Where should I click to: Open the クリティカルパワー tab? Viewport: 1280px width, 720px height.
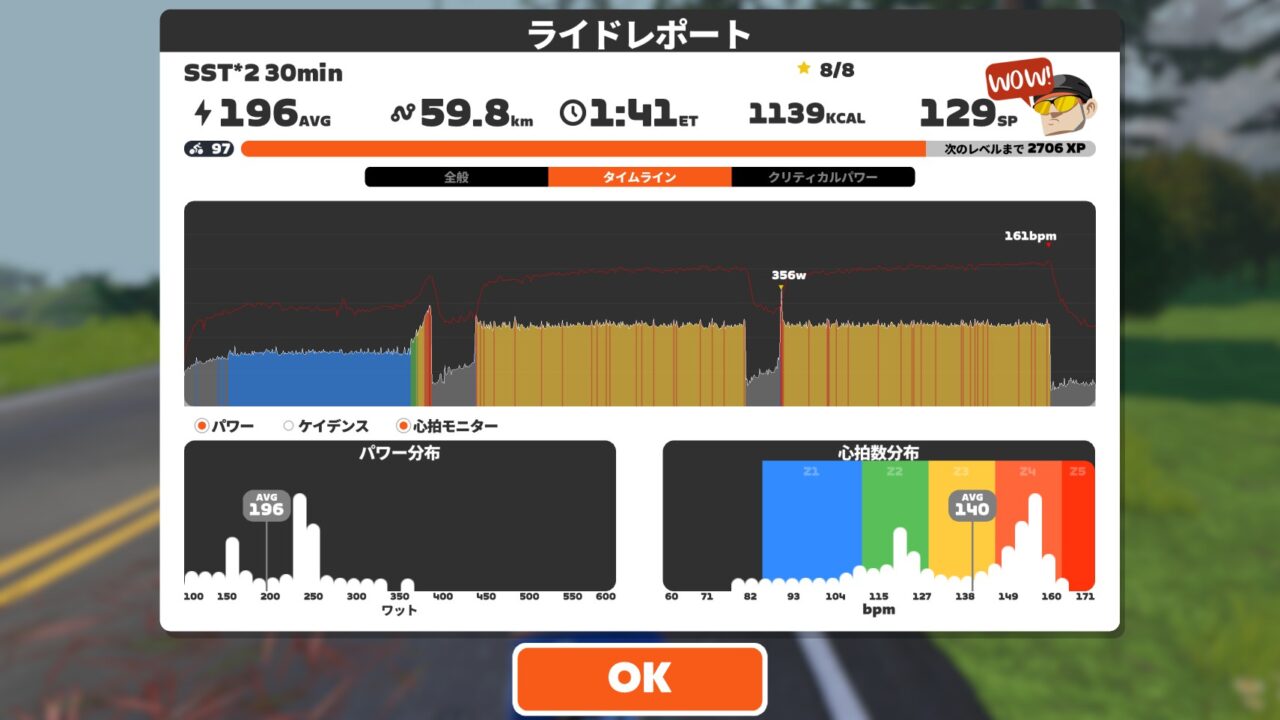pyautogui.click(x=822, y=177)
